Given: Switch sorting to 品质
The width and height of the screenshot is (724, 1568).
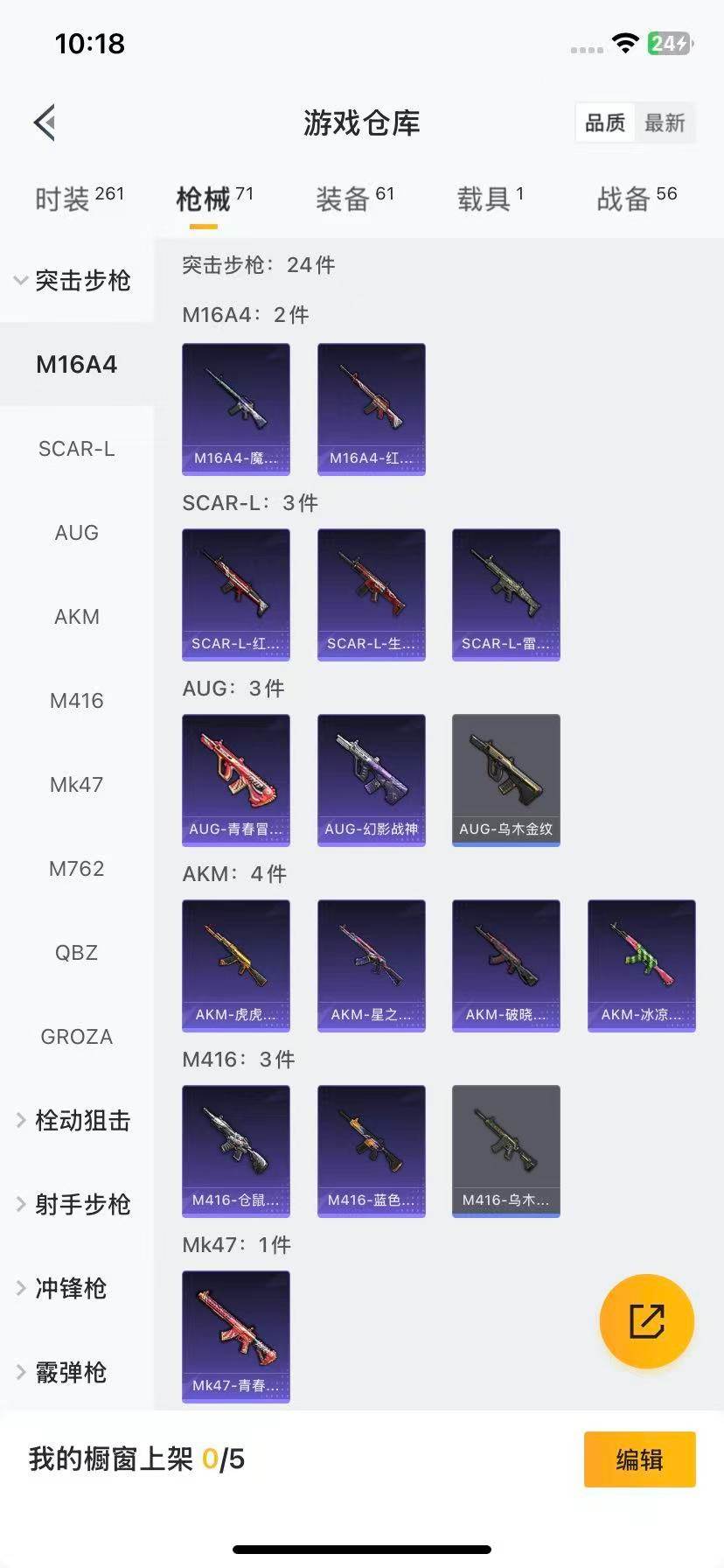Looking at the screenshot, I should (x=604, y=122).
